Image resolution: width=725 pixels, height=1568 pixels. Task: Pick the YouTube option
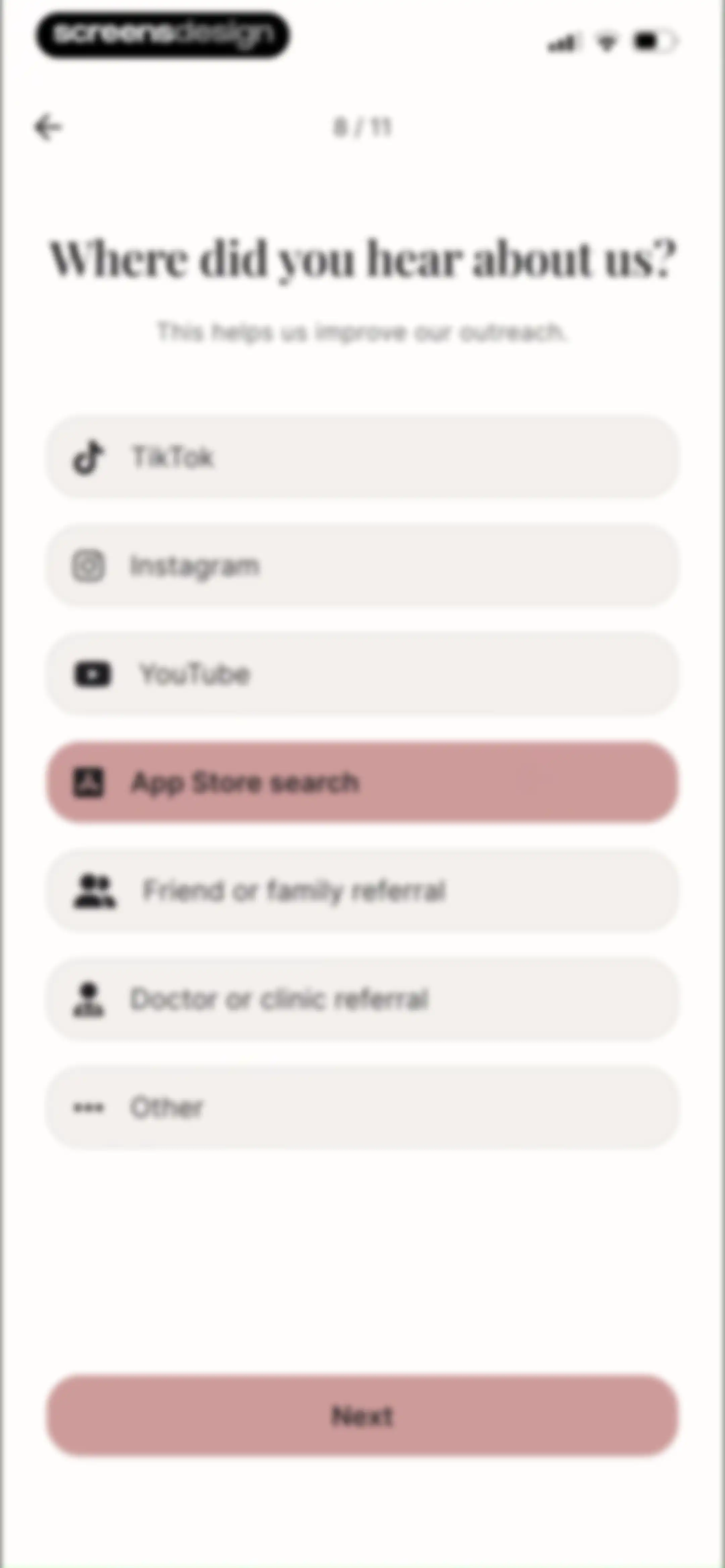click(x=362, y=674)
